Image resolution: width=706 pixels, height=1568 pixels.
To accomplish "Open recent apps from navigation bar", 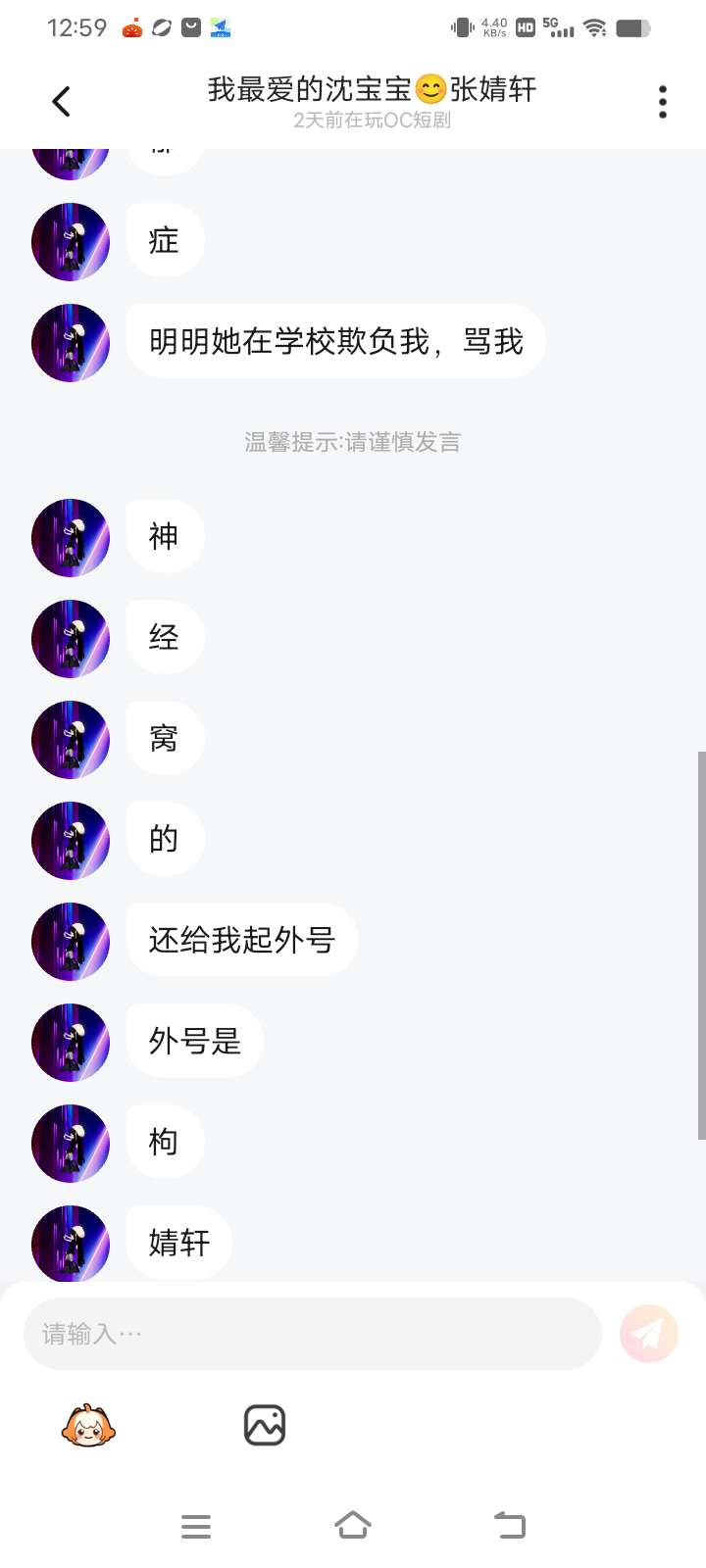I will click(x=196, y=1526).
